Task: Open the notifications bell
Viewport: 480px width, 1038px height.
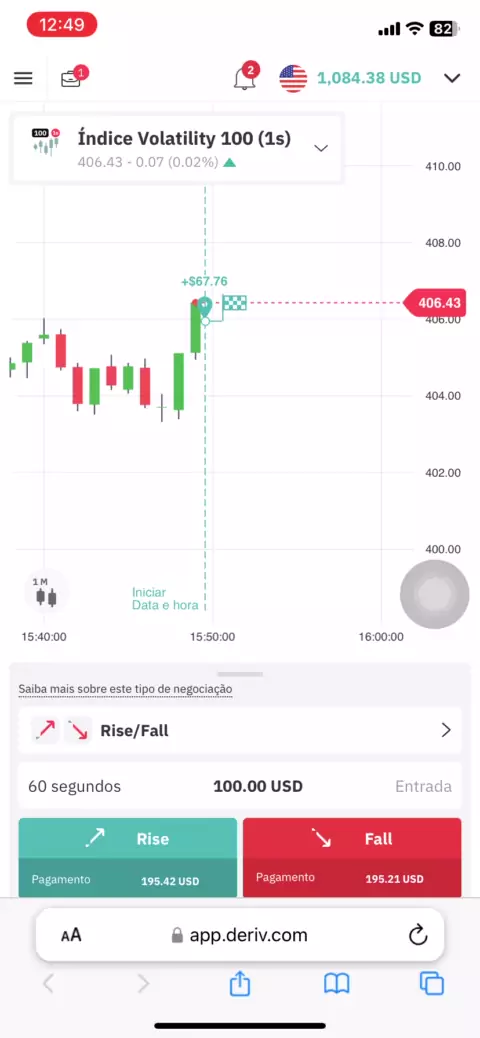Action: [244, 78]
